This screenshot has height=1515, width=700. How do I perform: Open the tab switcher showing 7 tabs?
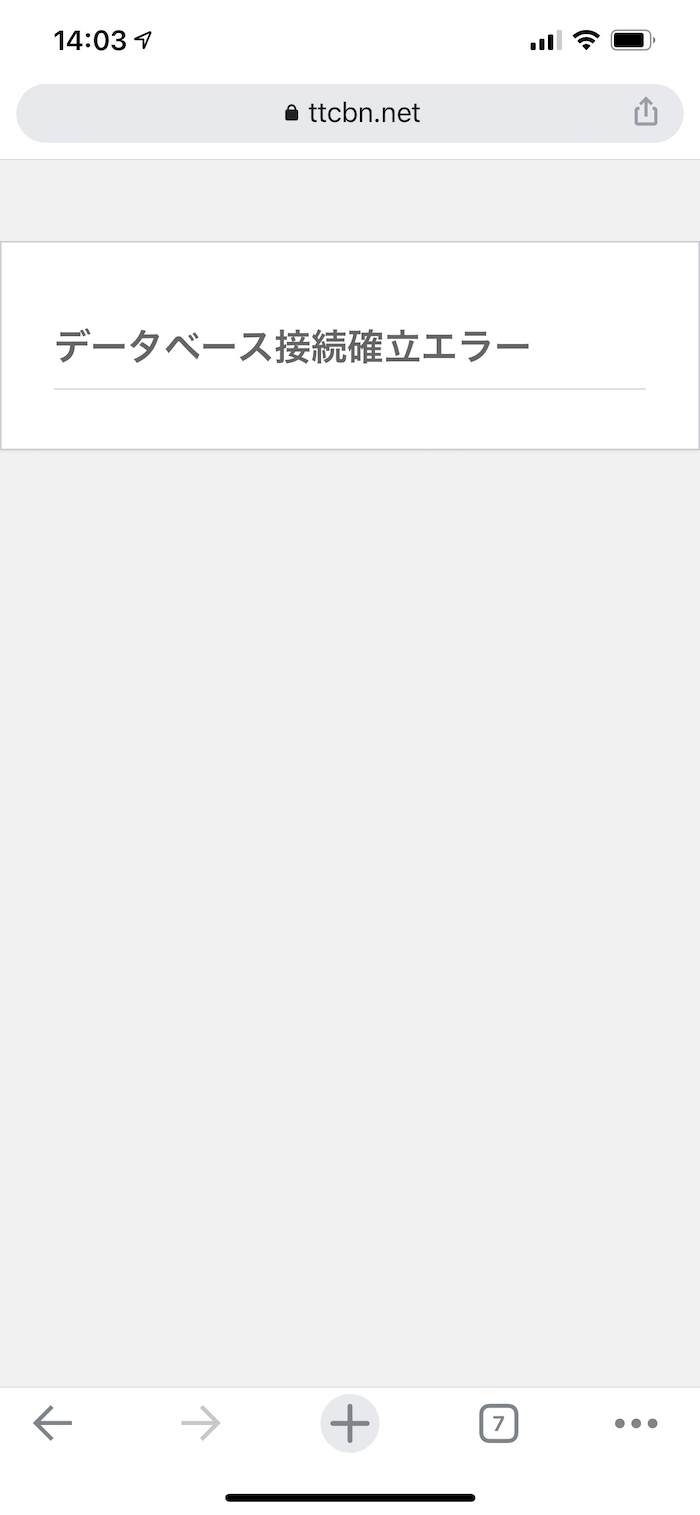[498, 1422]
